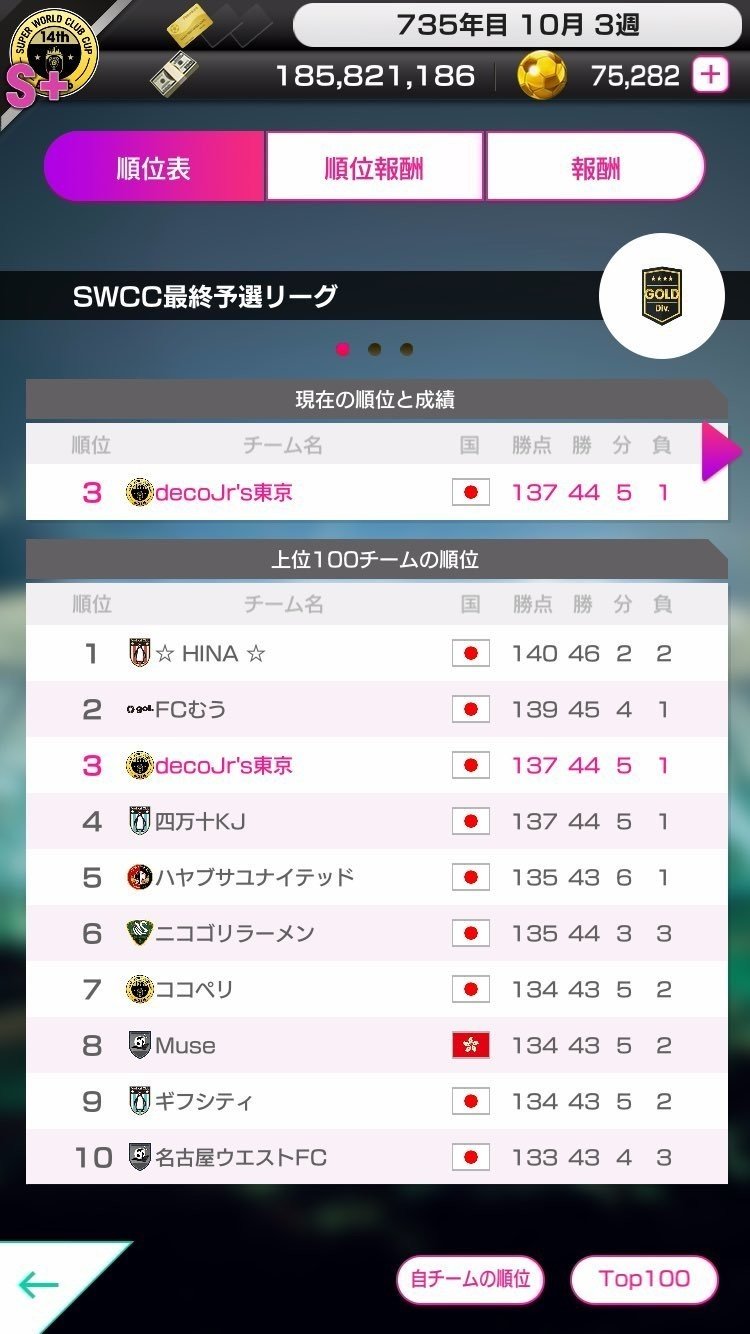Open ニコゴリラーメン team row

click(376, 934)
